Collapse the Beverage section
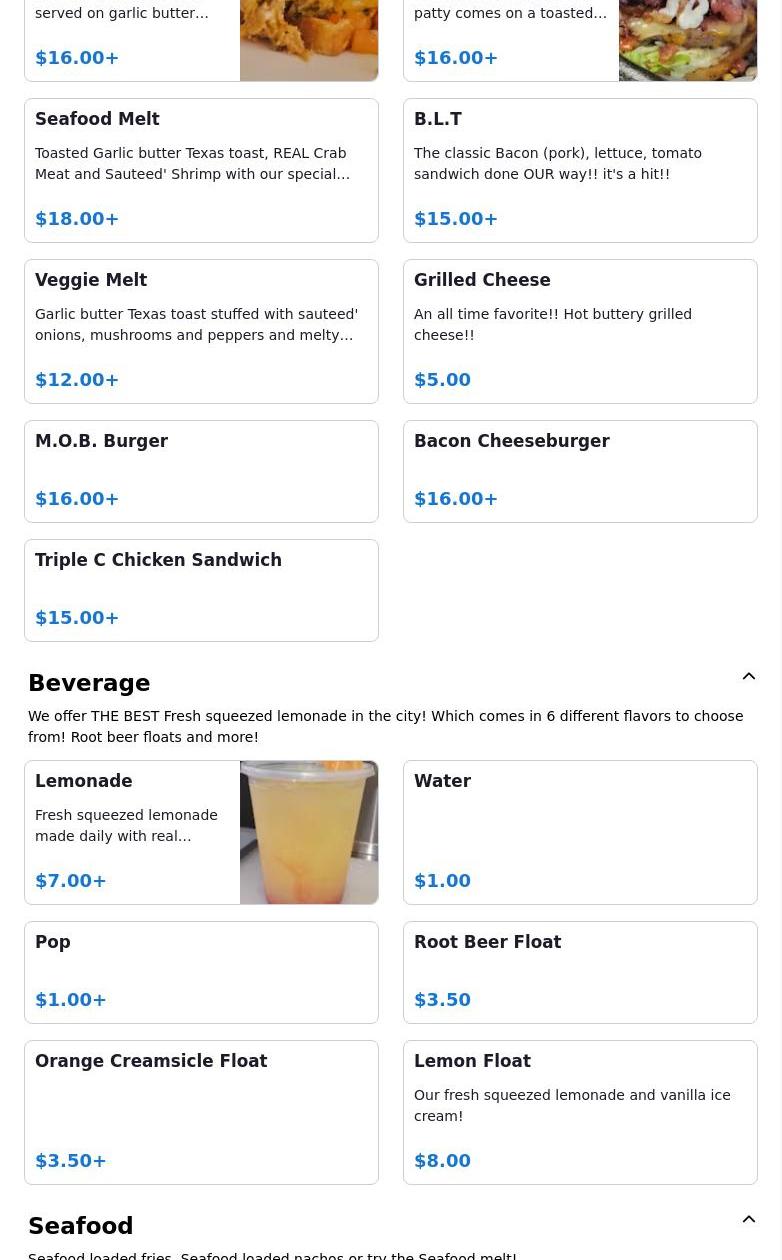782x1260 pixels. coord(749,677)
